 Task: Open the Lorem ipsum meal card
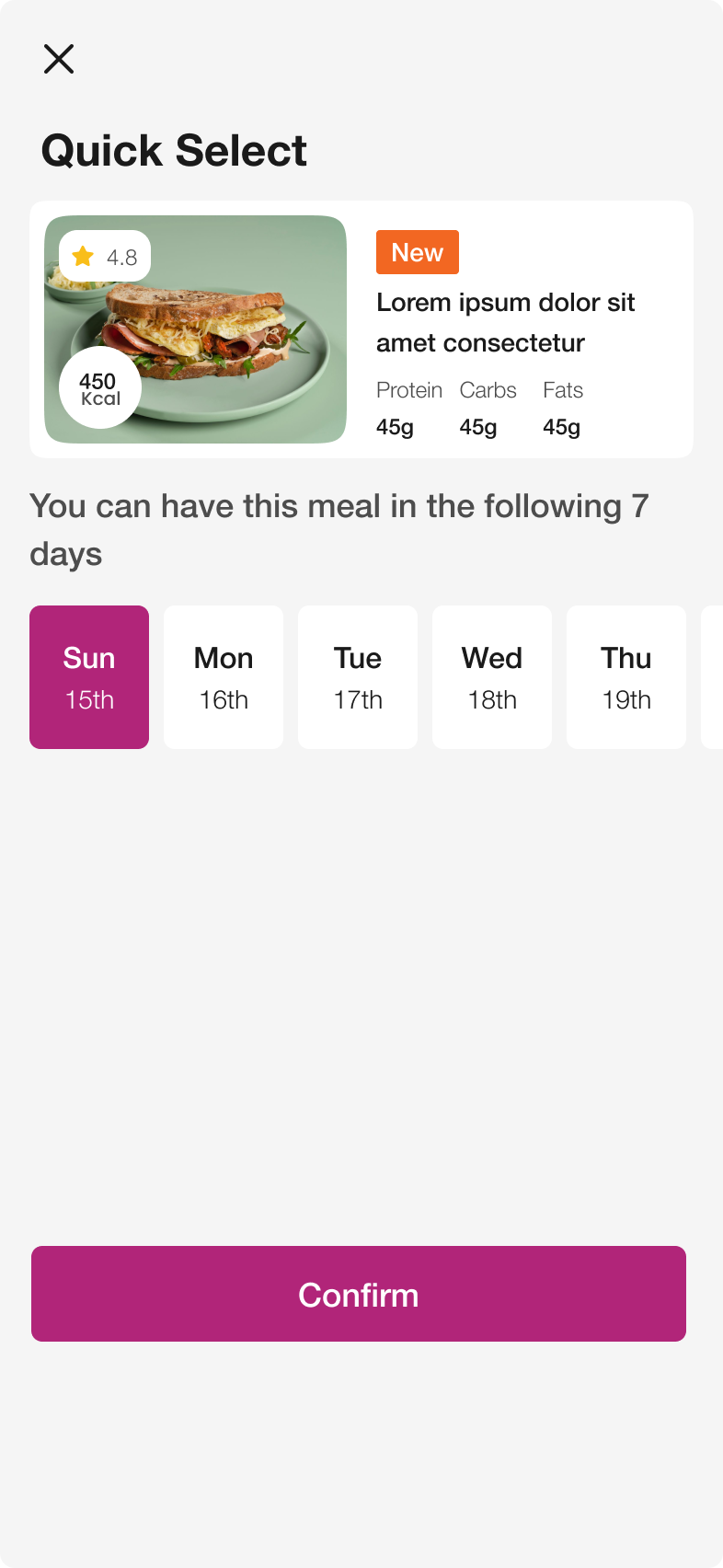pos(505,322)
